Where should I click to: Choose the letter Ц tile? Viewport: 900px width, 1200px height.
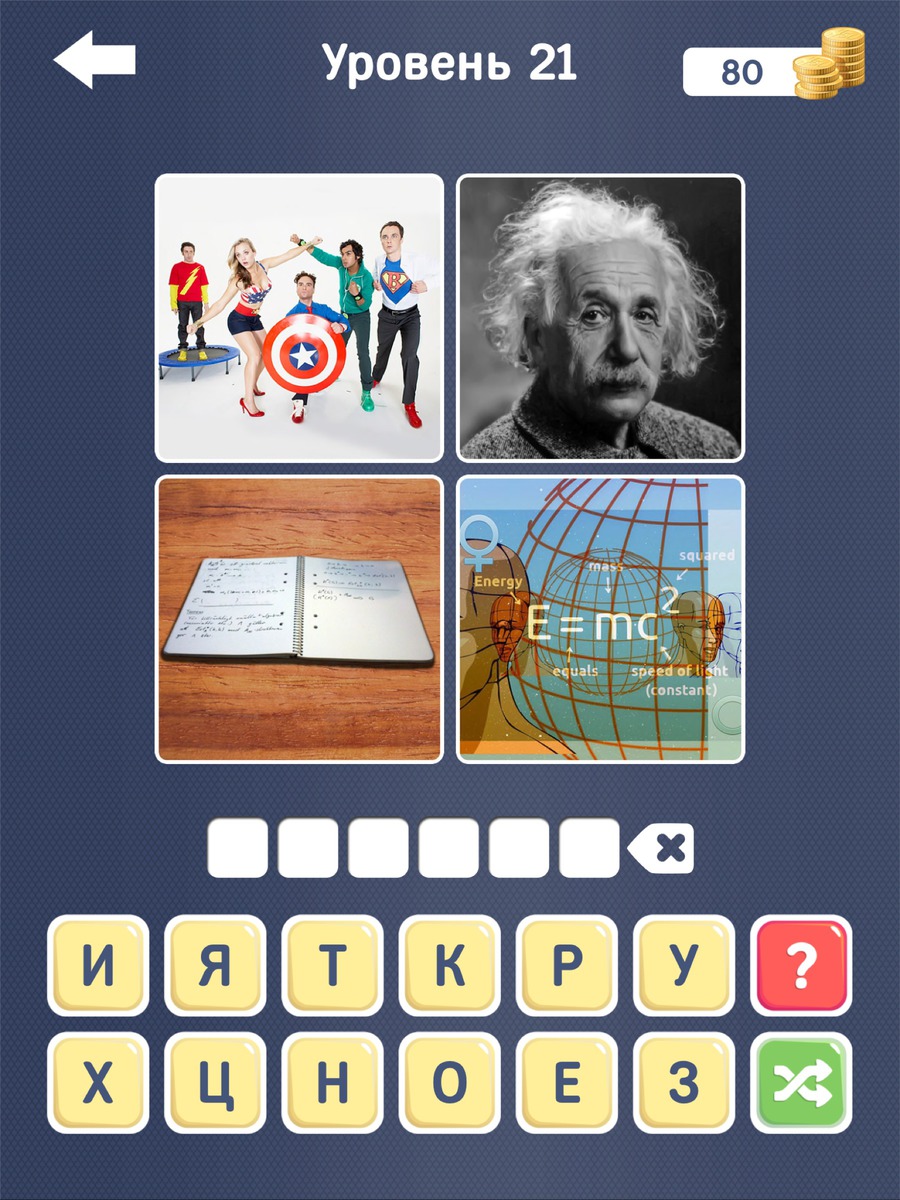pyautogui.click(x=214, y=1083)
